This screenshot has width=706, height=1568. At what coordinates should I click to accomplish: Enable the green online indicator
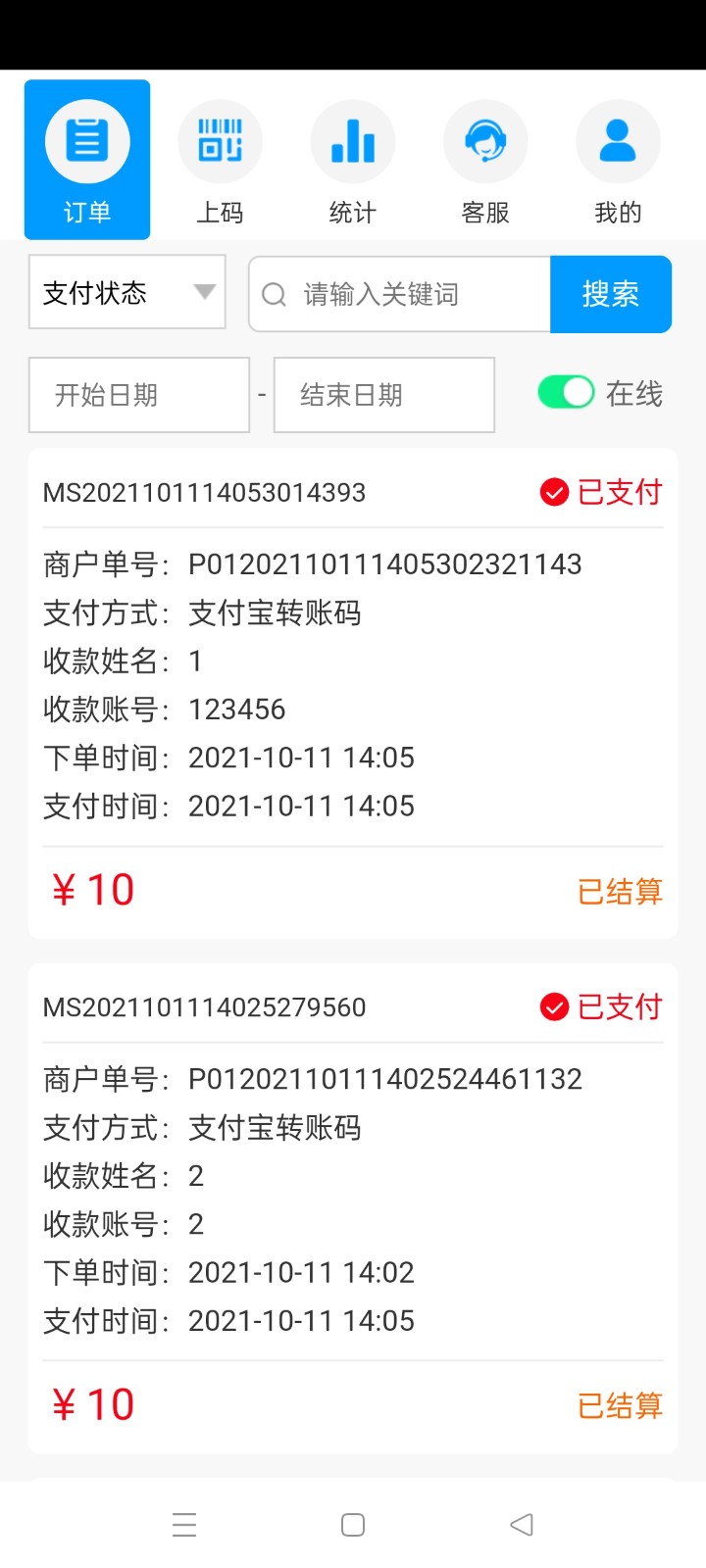[x=566, y=391]
